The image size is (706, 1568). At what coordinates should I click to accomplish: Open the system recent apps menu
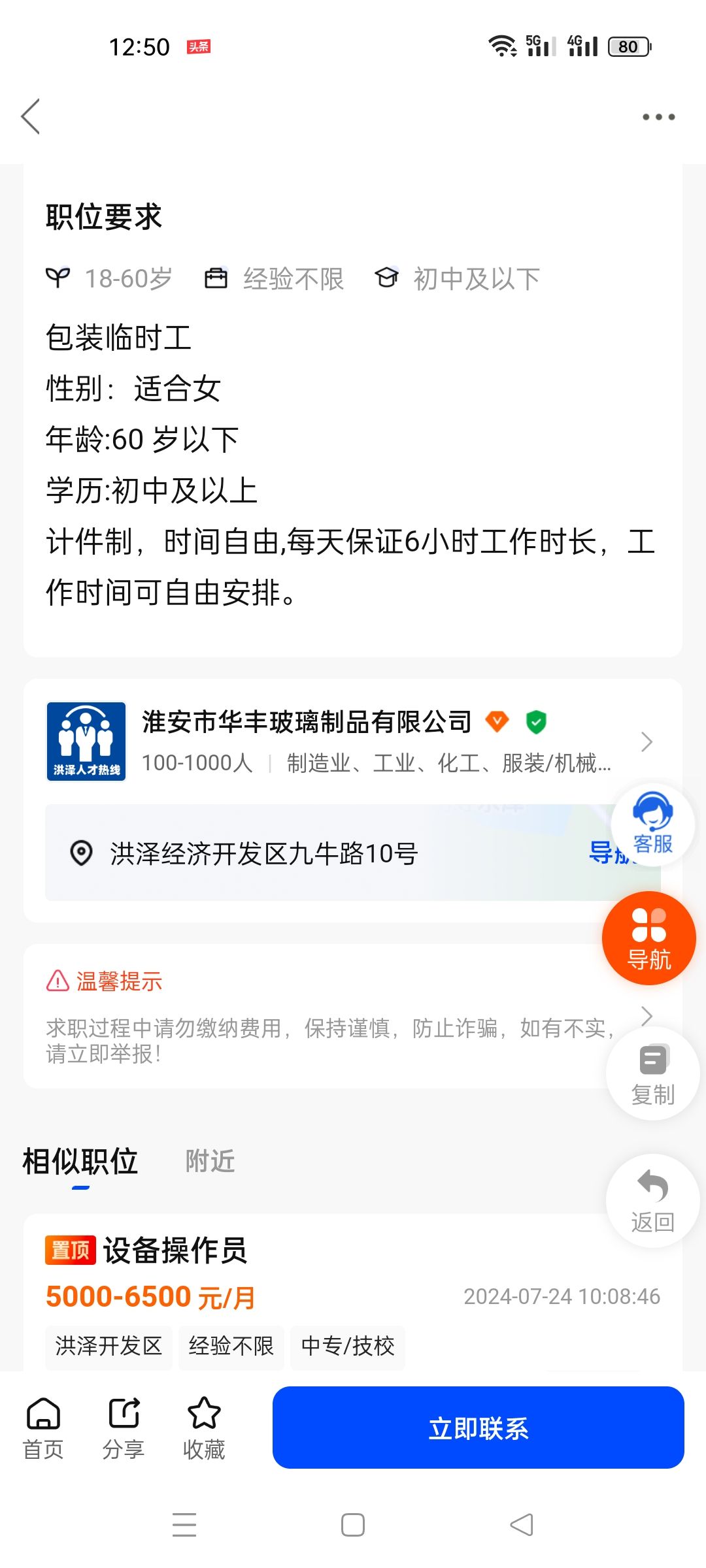pyautogui.click(x=184, y=1525)
